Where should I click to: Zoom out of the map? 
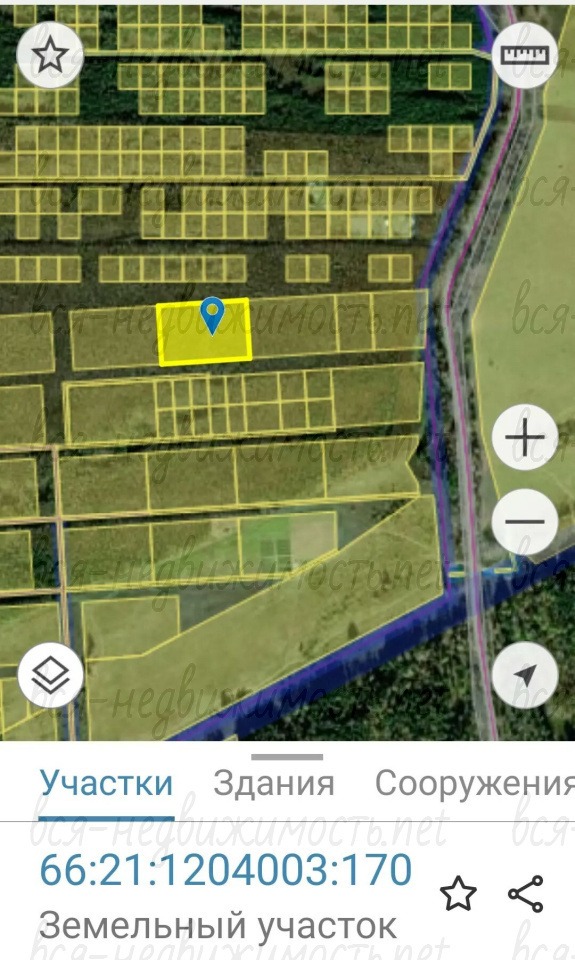[525, 522]
